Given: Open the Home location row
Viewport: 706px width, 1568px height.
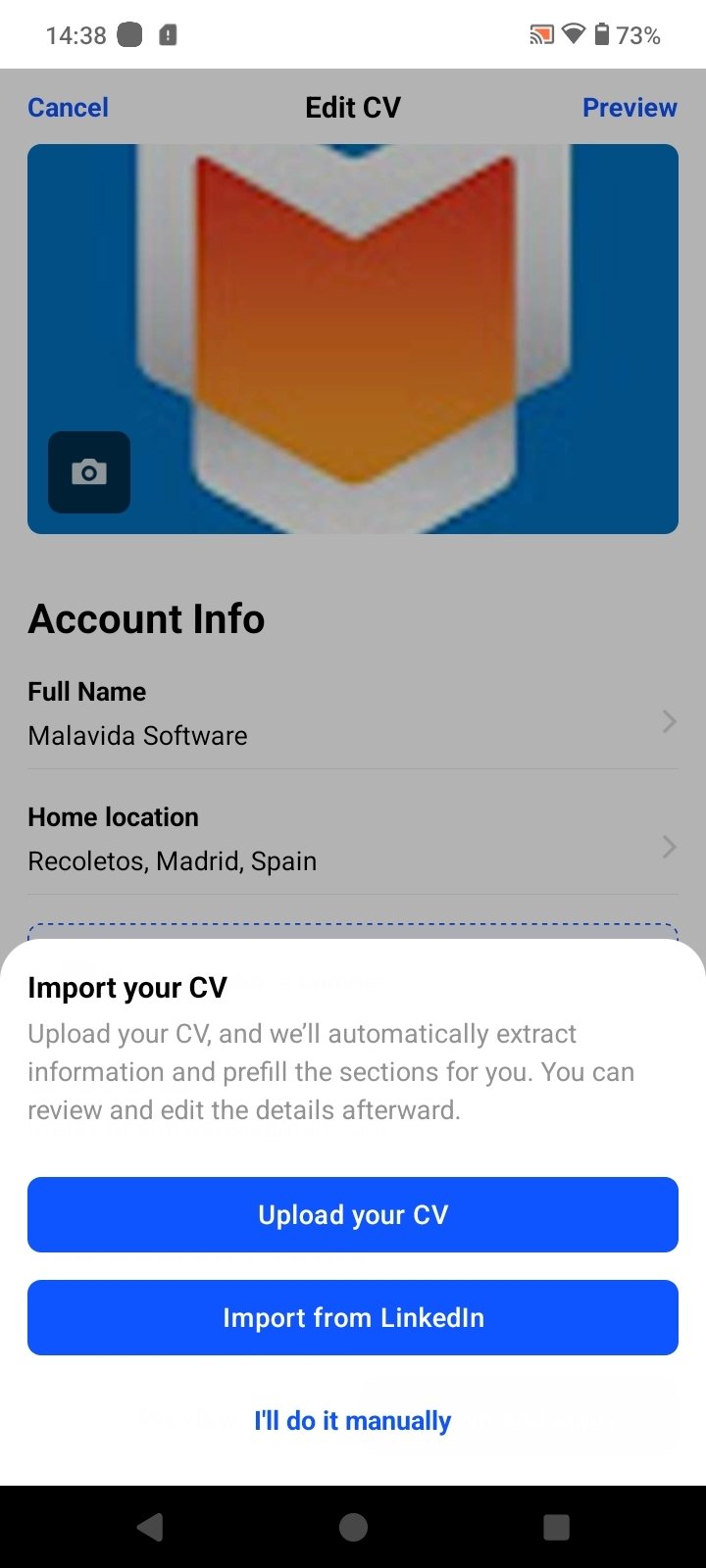Looking at the screenshot, I should coord(353,840).
